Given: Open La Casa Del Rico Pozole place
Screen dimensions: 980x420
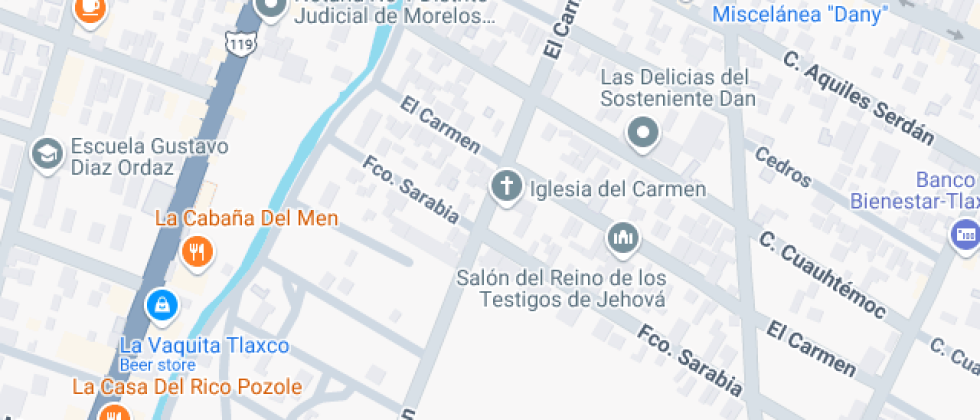Looking at the screenshot, I should [x=116, y=412].
